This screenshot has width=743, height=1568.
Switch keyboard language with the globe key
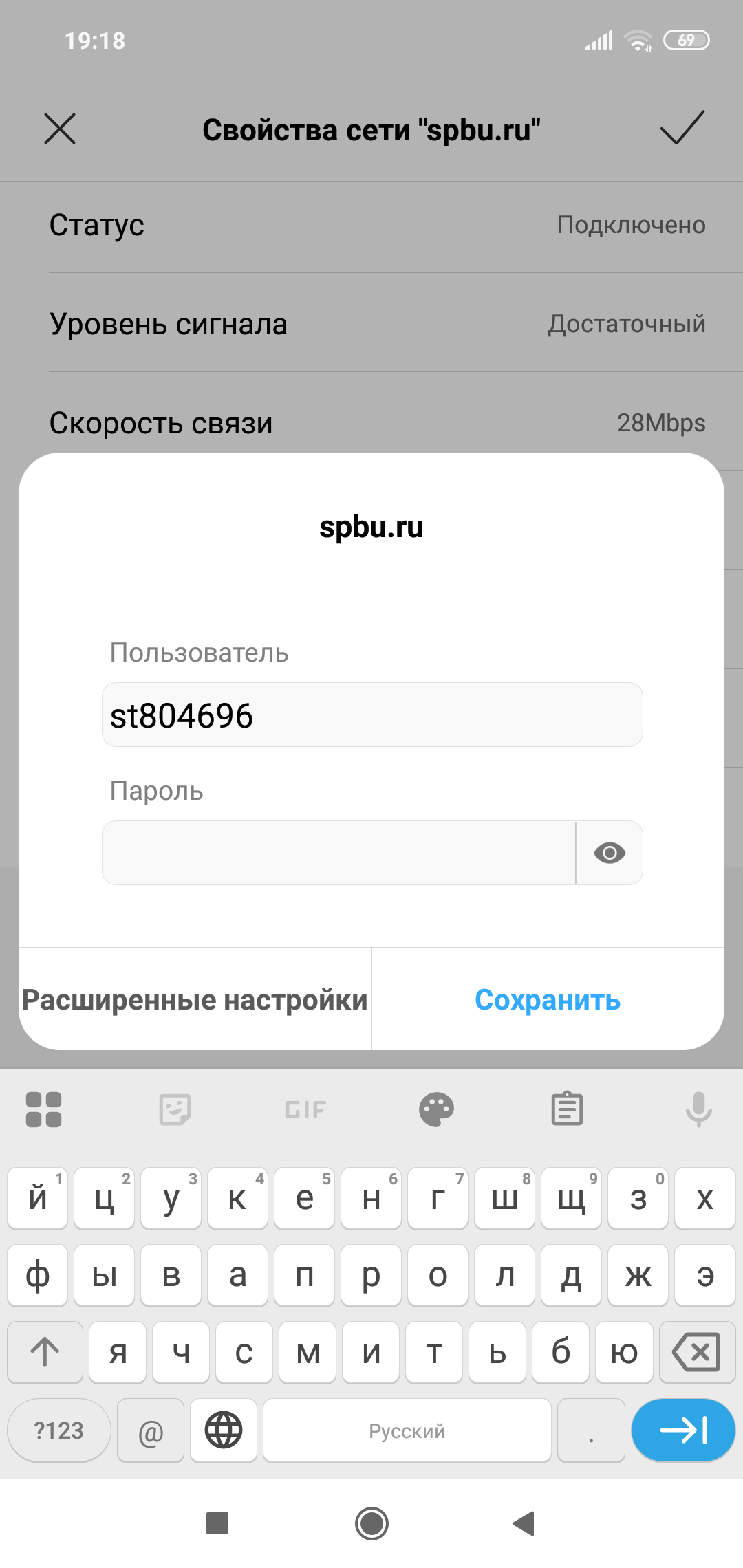[224, 1430]
